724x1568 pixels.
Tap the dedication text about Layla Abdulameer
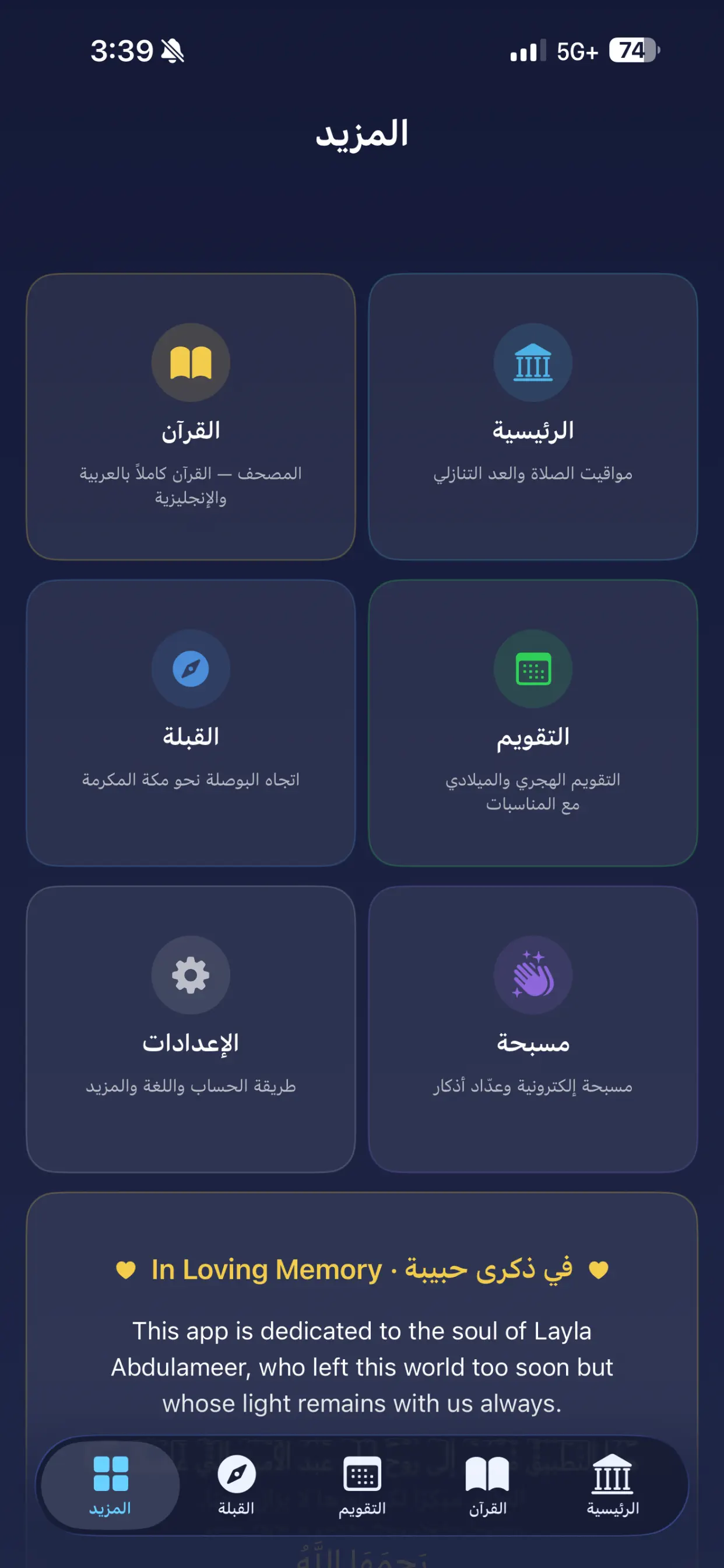[362, 1367]
